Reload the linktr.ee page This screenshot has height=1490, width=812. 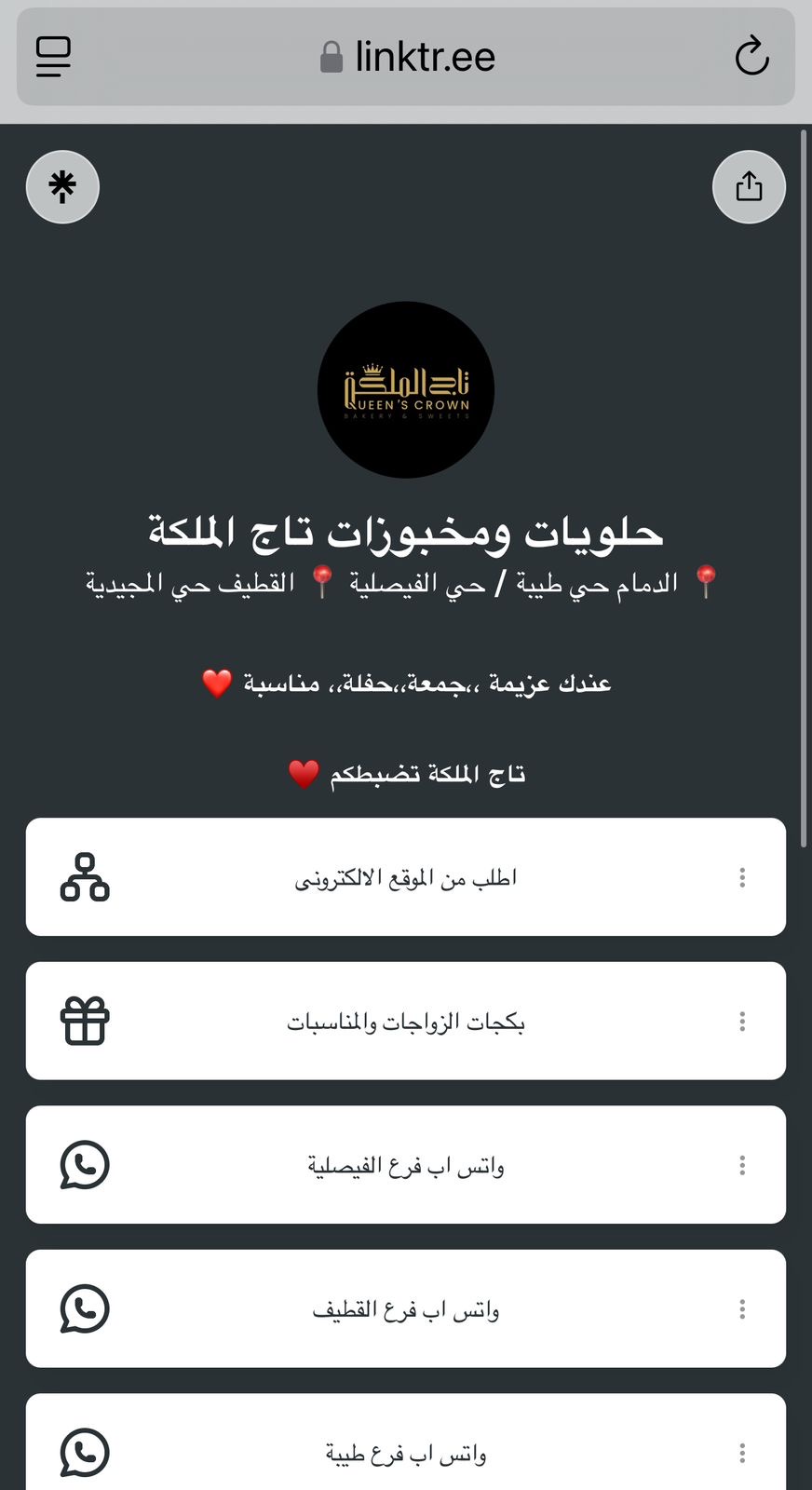point(751,57)
